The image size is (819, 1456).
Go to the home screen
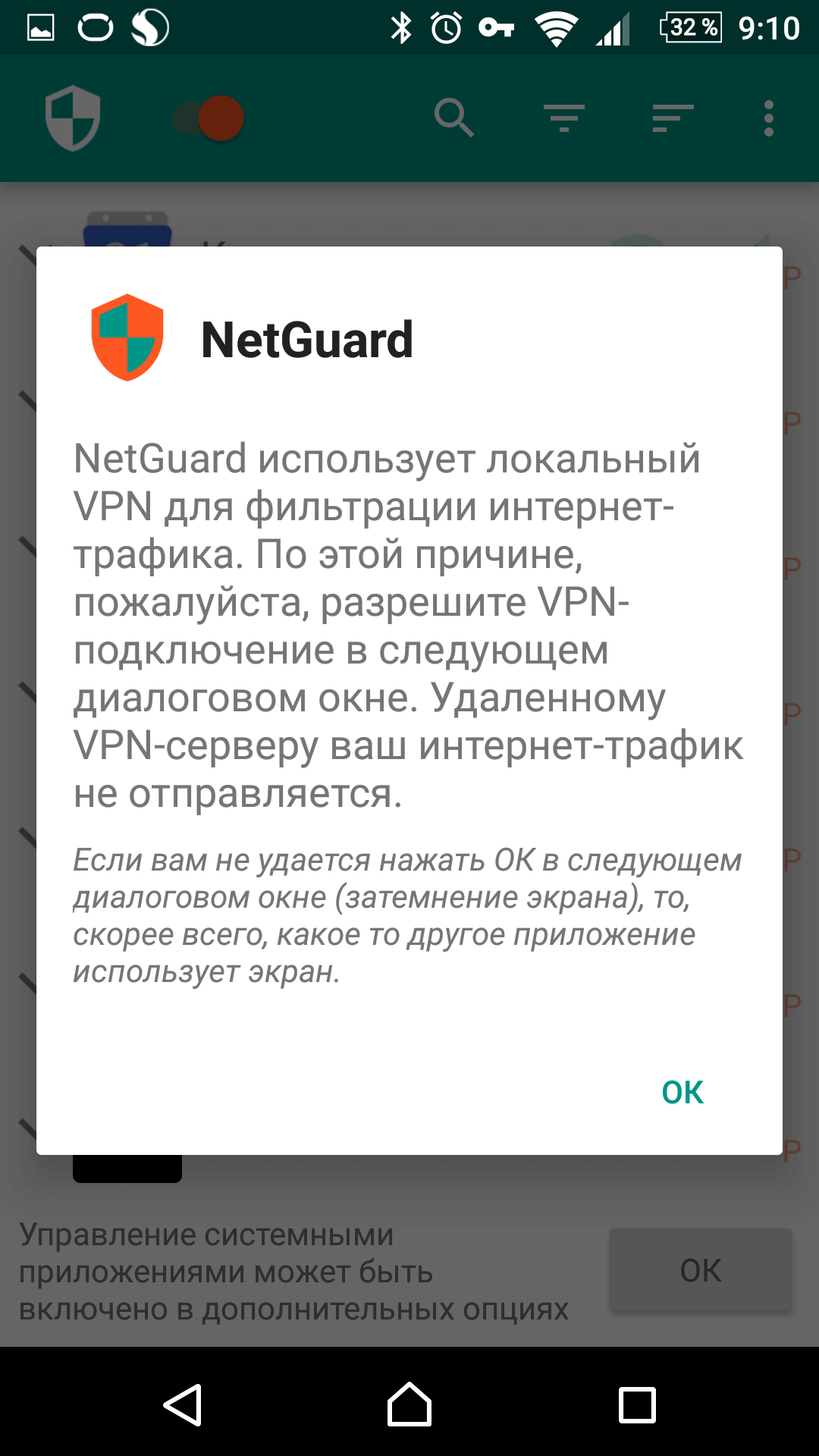coord(409,1404)
